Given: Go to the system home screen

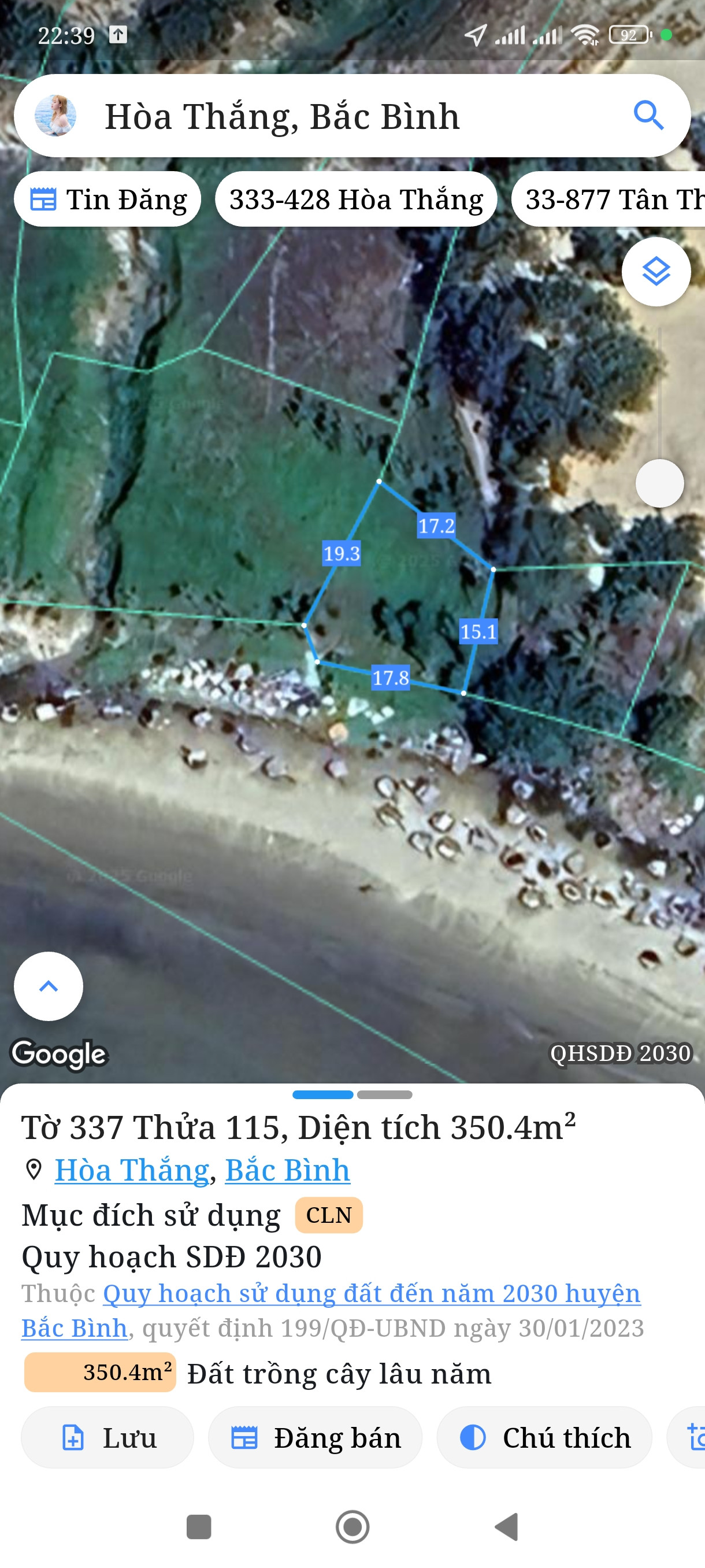Looking at the screenshot, I should (x=353, y=1526).
